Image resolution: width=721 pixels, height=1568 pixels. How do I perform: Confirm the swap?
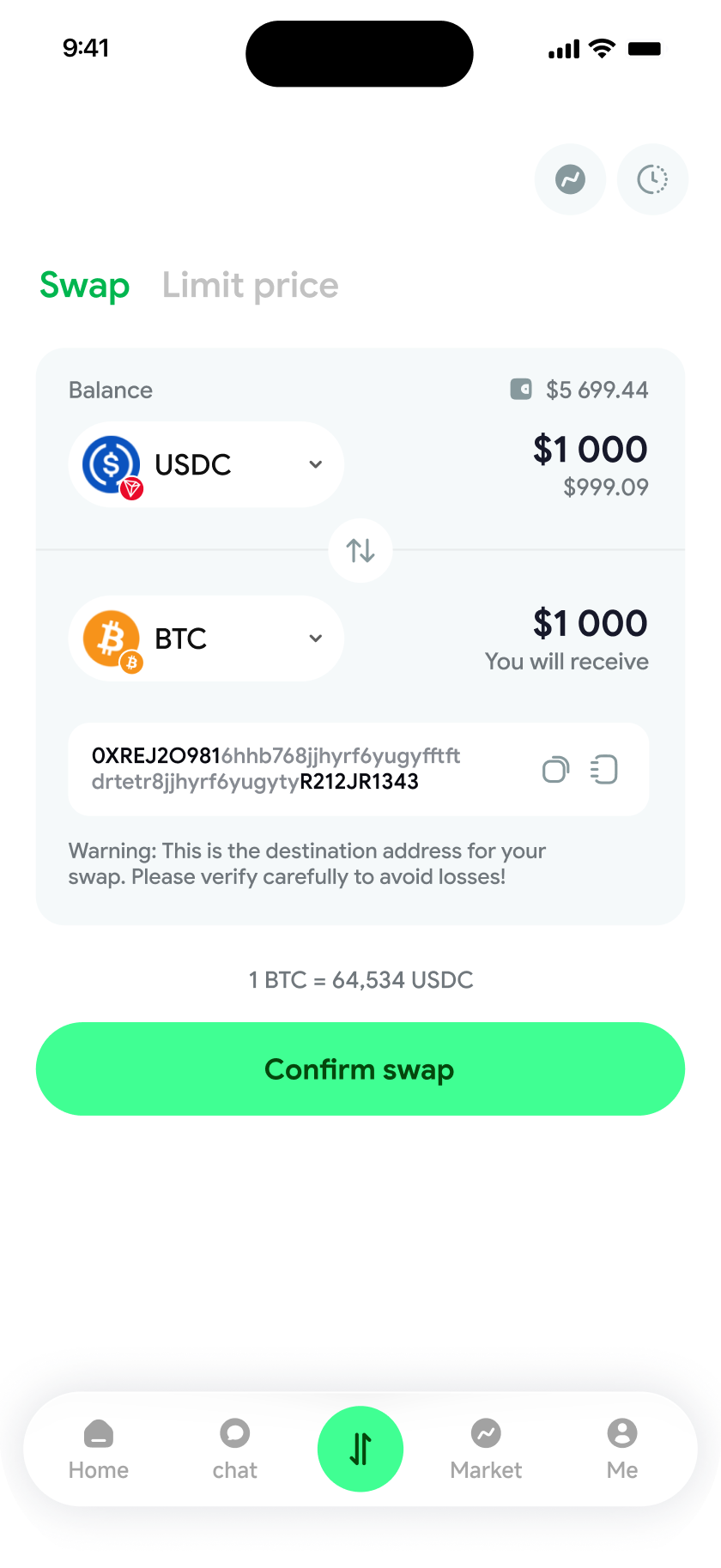(x=360, y=1069)
